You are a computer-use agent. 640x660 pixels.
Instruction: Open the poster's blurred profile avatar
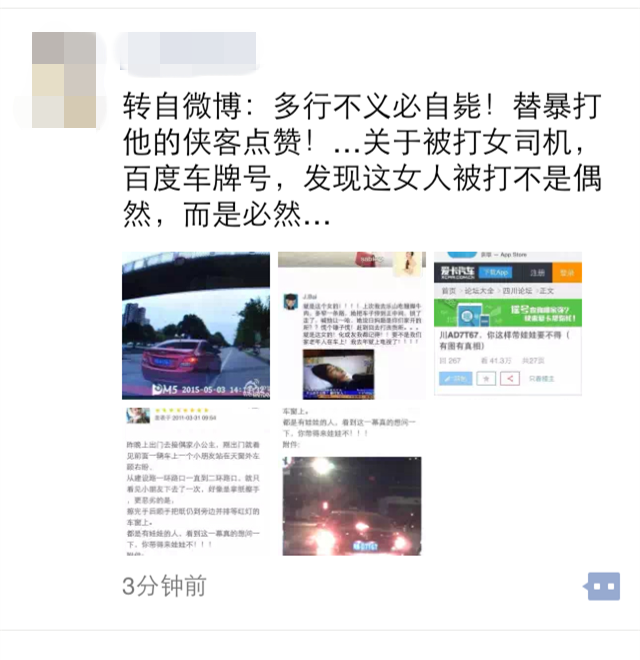point(63,80)
